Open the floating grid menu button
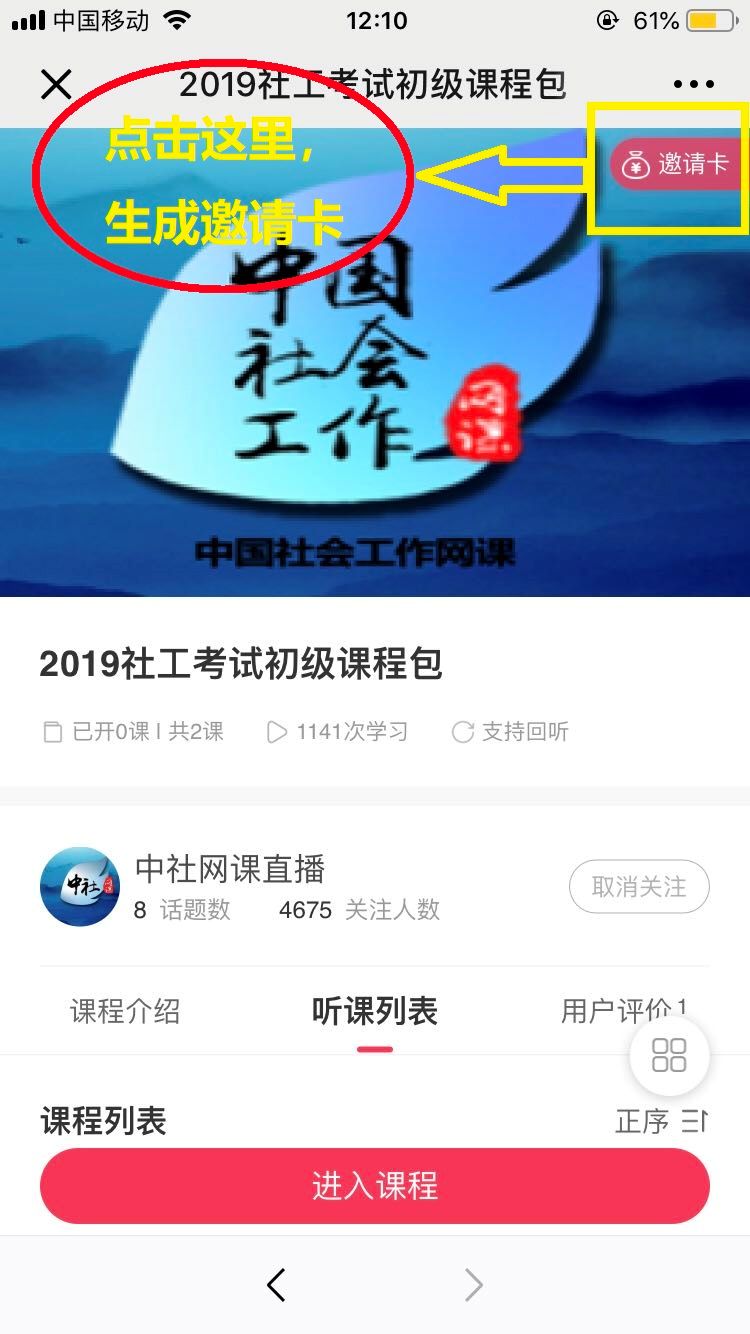This screenshot has height=1334, width=750. click(669, 1055)
